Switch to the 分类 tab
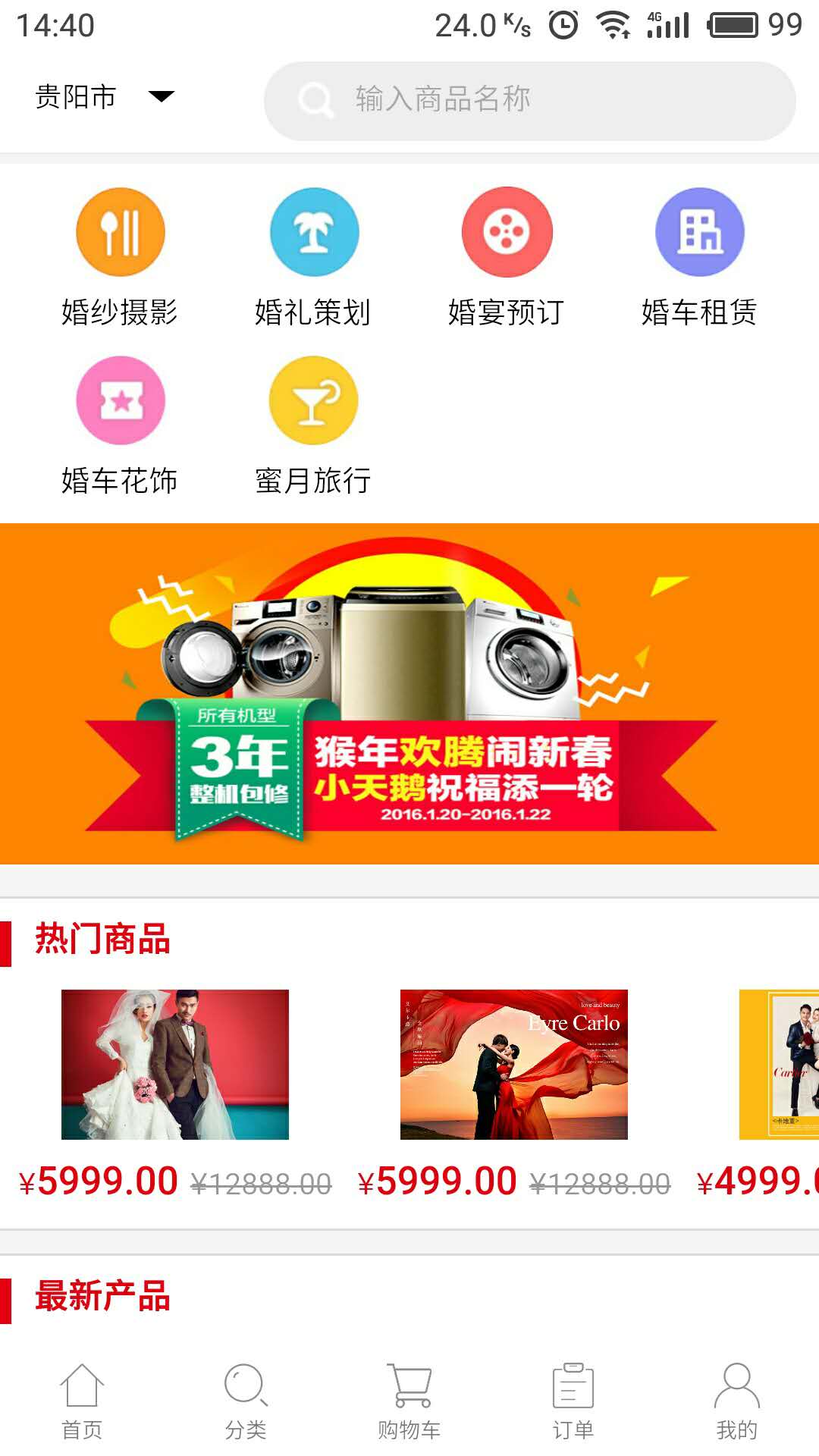This screenshot has height=1456, width=819. [x=246, y=1401]
